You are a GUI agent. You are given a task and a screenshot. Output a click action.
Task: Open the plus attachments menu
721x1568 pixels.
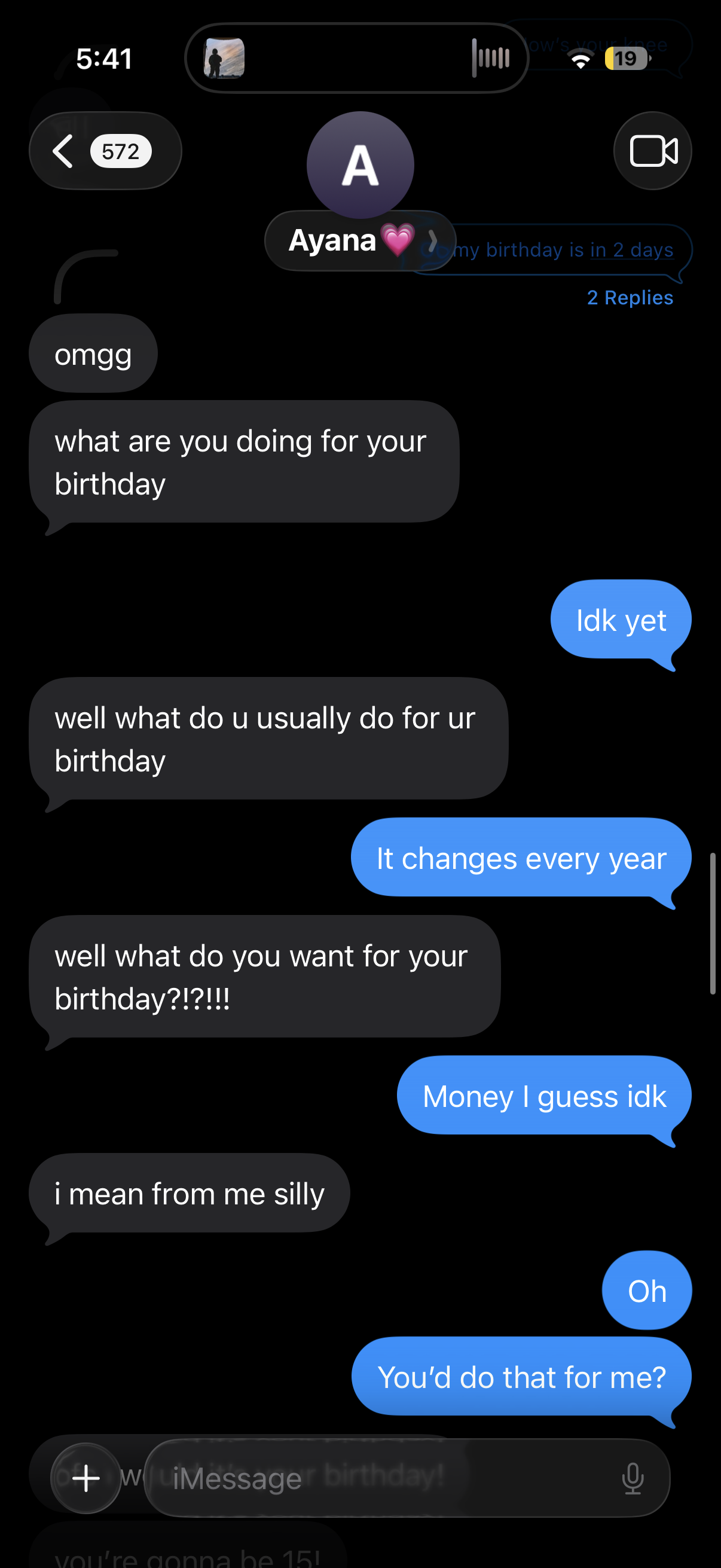pyautogui.click(x=85, y=1478)
